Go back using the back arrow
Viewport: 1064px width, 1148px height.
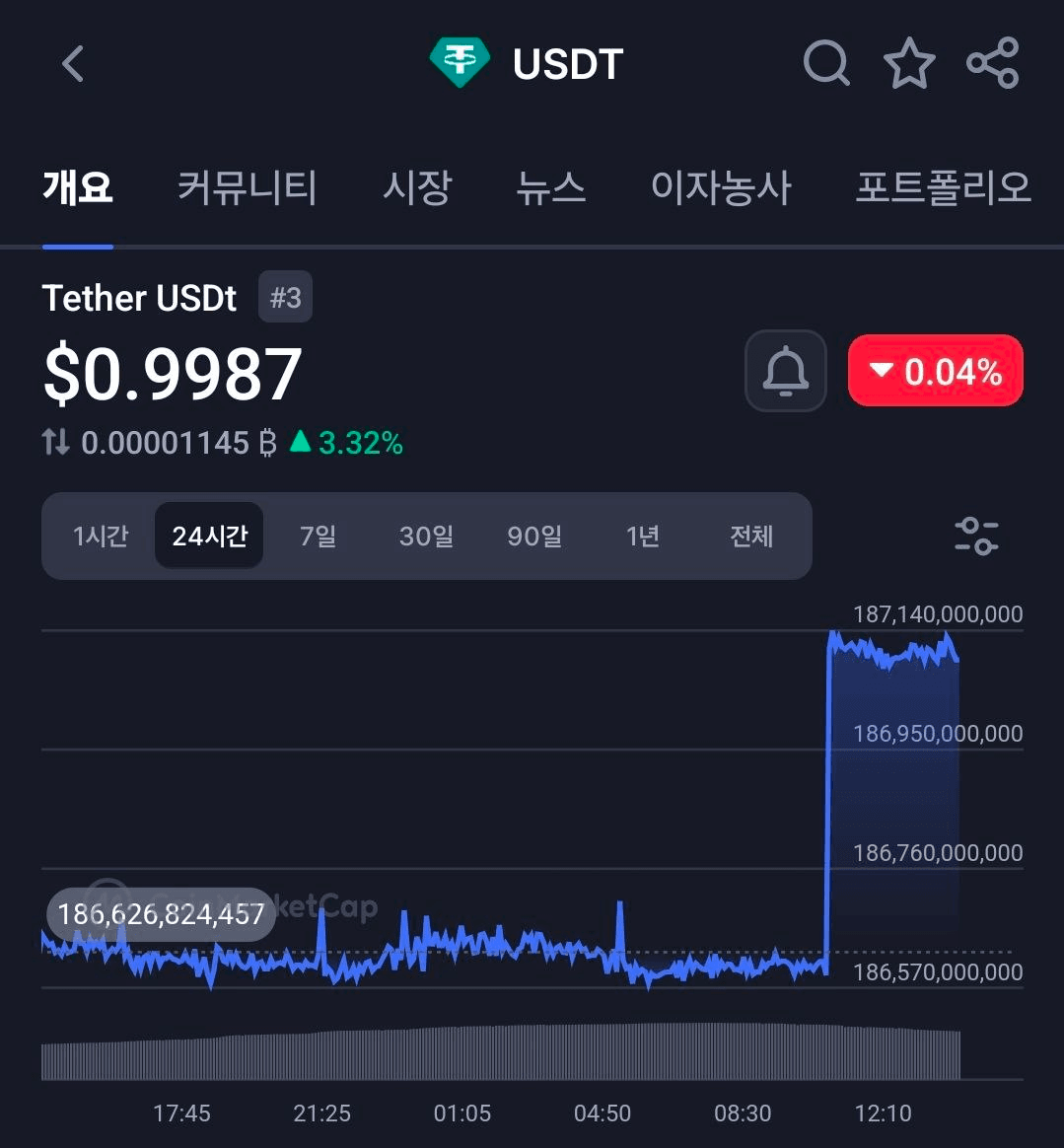point(73,64)
